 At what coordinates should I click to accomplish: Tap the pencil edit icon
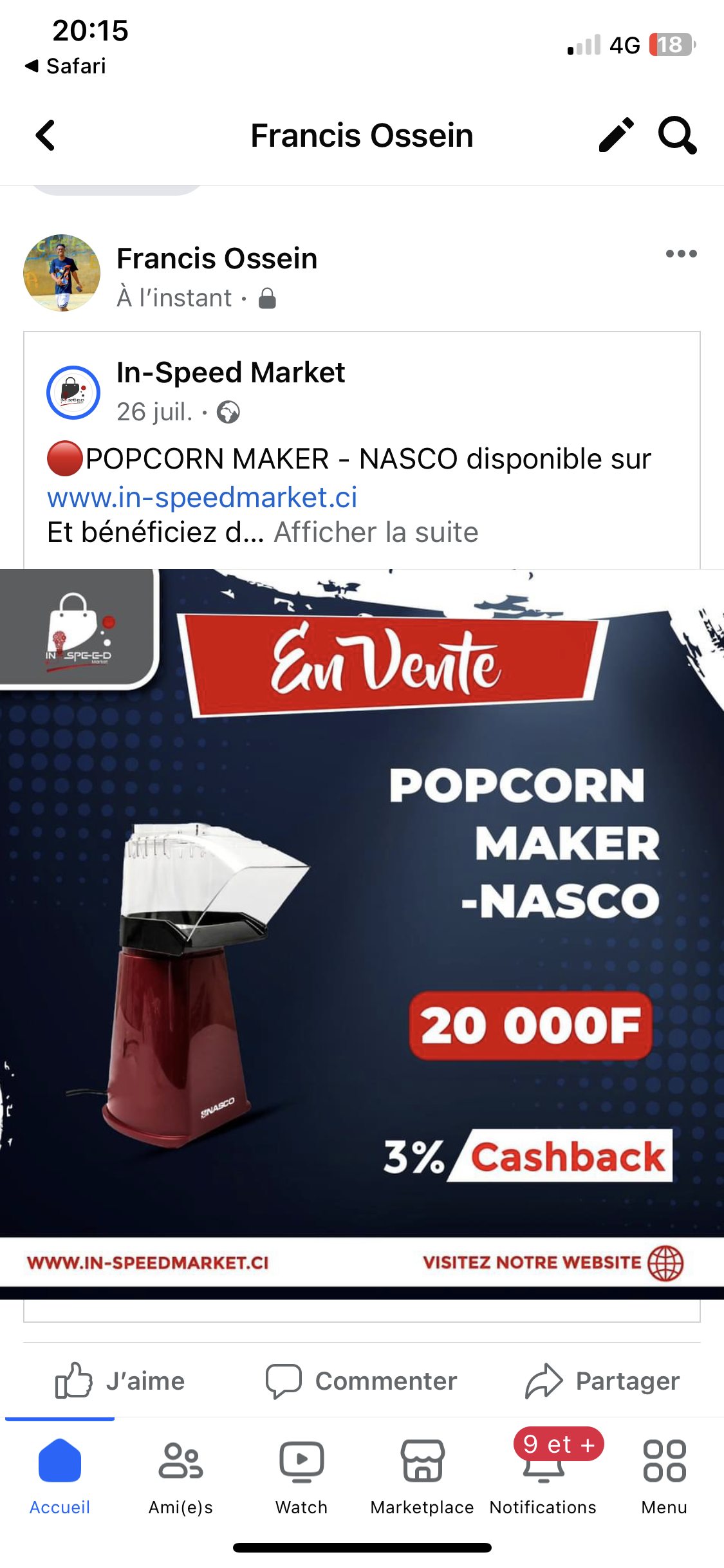point(616,135)
